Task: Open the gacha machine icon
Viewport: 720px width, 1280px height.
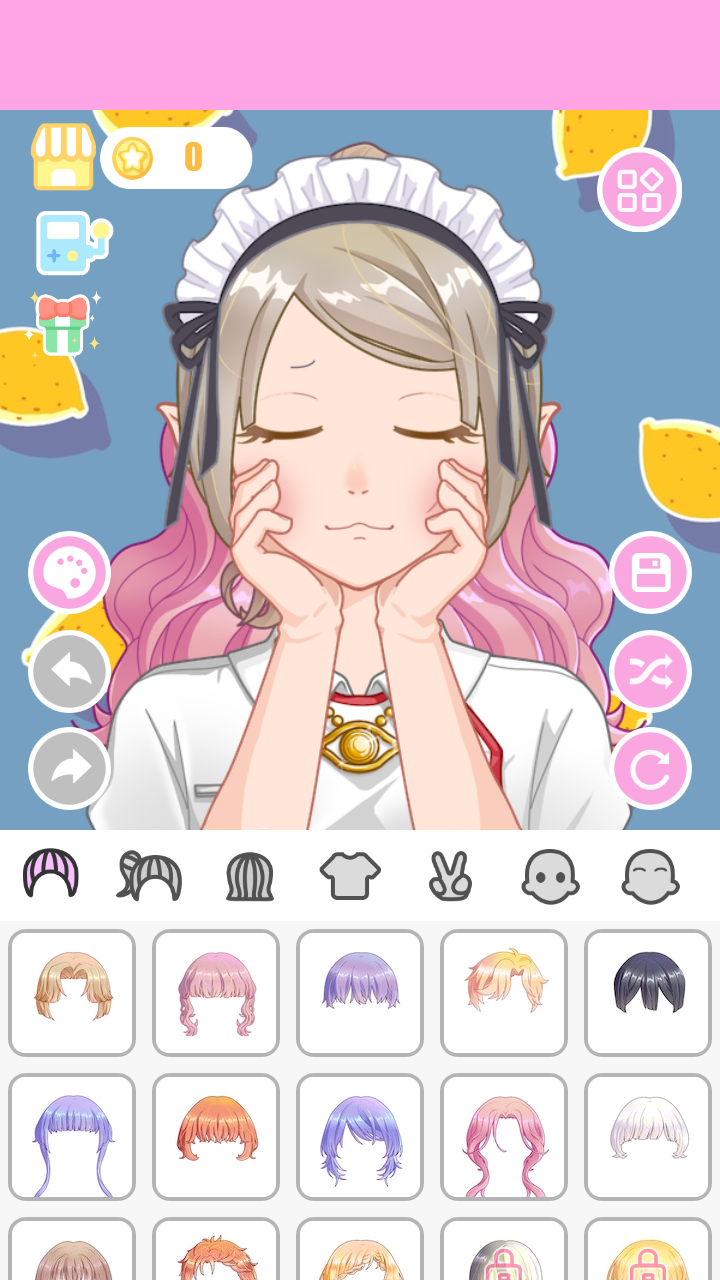Action: (x=70, y=242)
